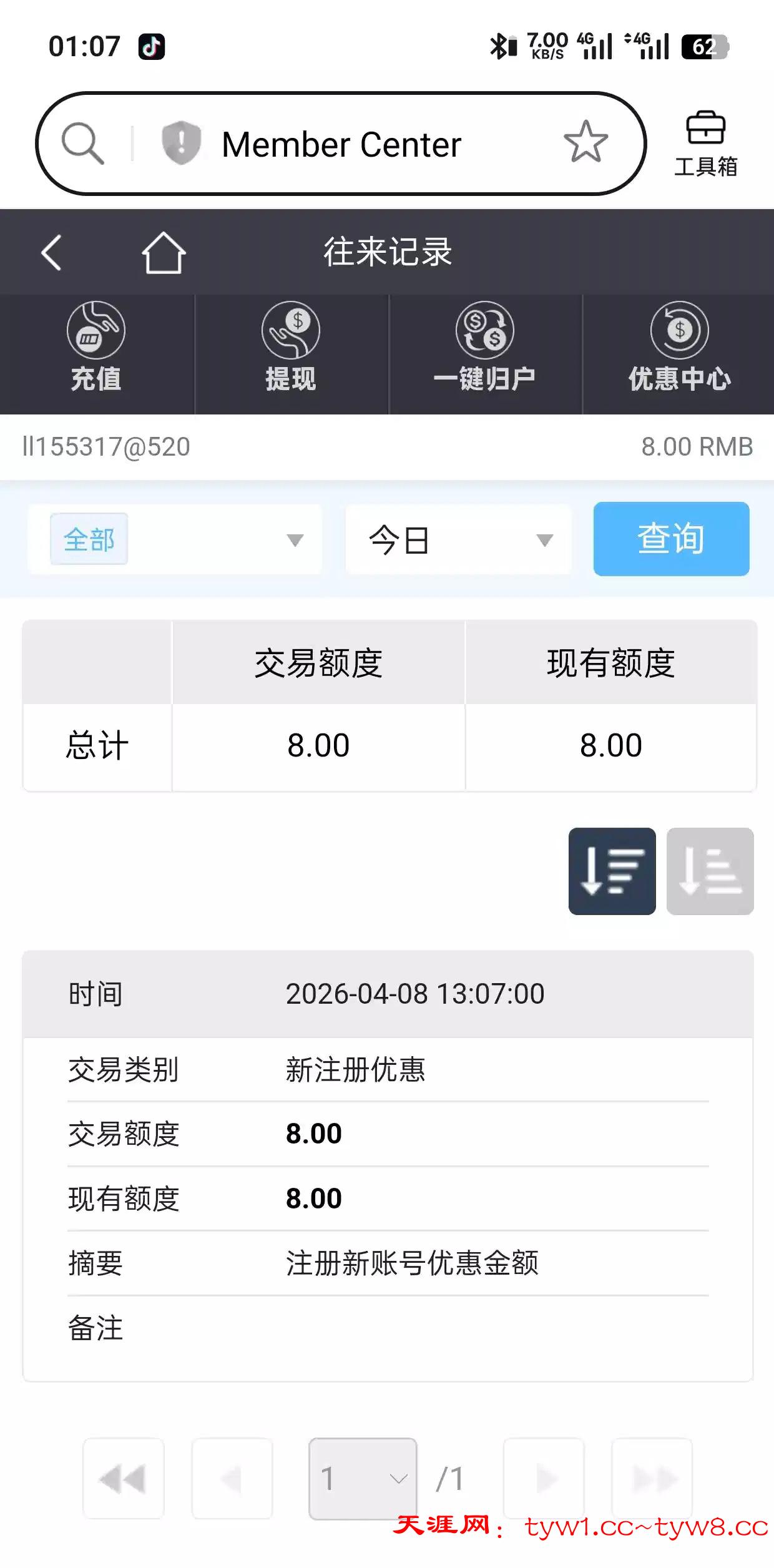Bookmark this page with the star icon

tap(585, 142)
